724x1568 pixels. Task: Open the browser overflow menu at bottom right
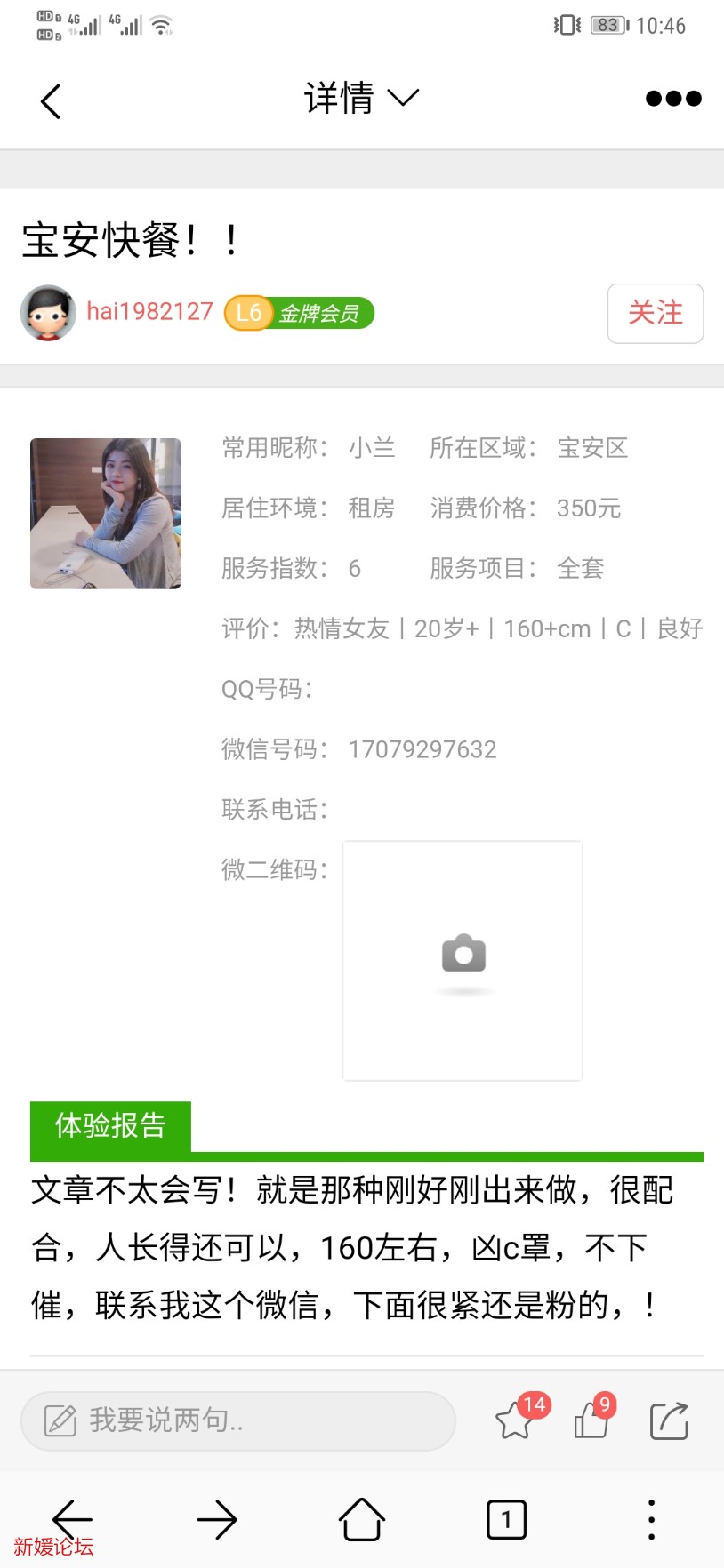click(x=651, y=1519)
